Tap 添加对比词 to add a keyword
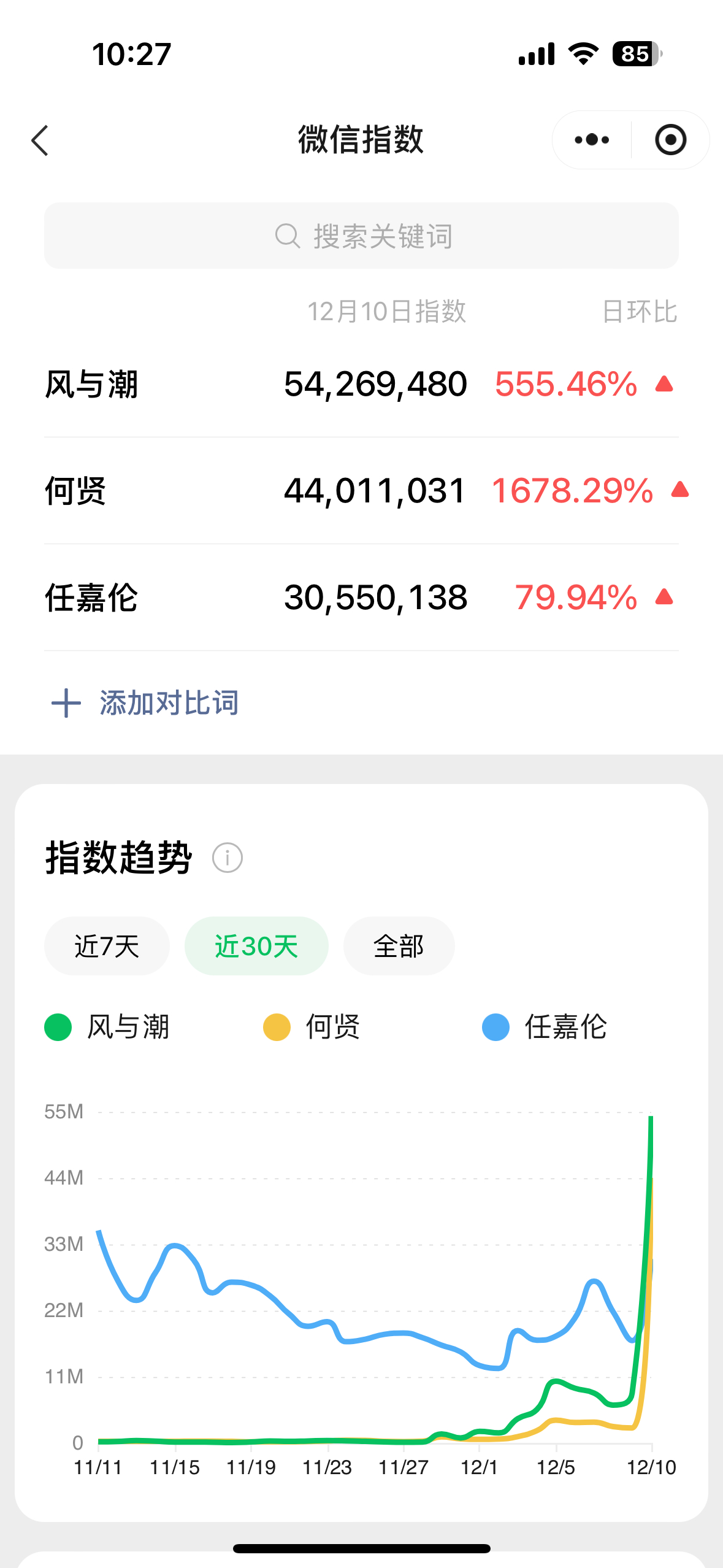 coord(169,703)
